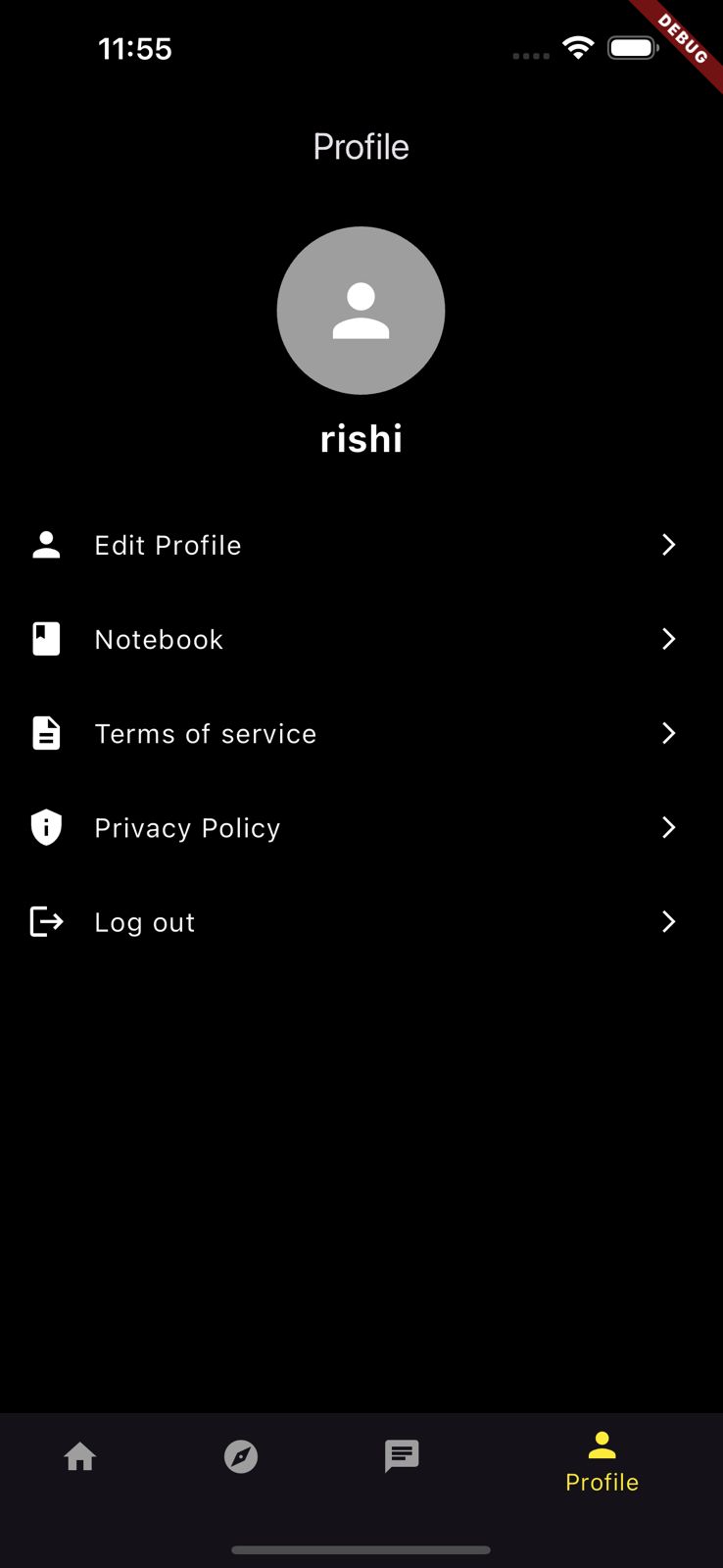Open the Privacy Policy row

(x=187, y=828)
